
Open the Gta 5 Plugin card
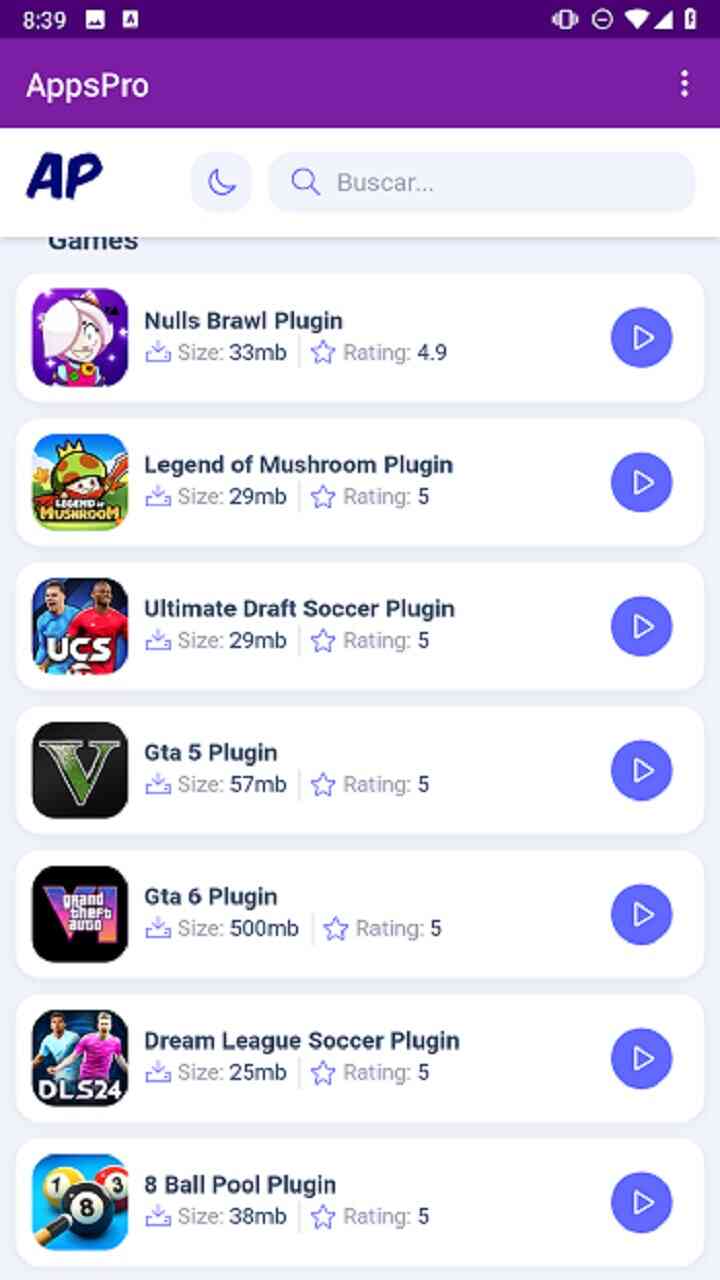pos(300,770)
